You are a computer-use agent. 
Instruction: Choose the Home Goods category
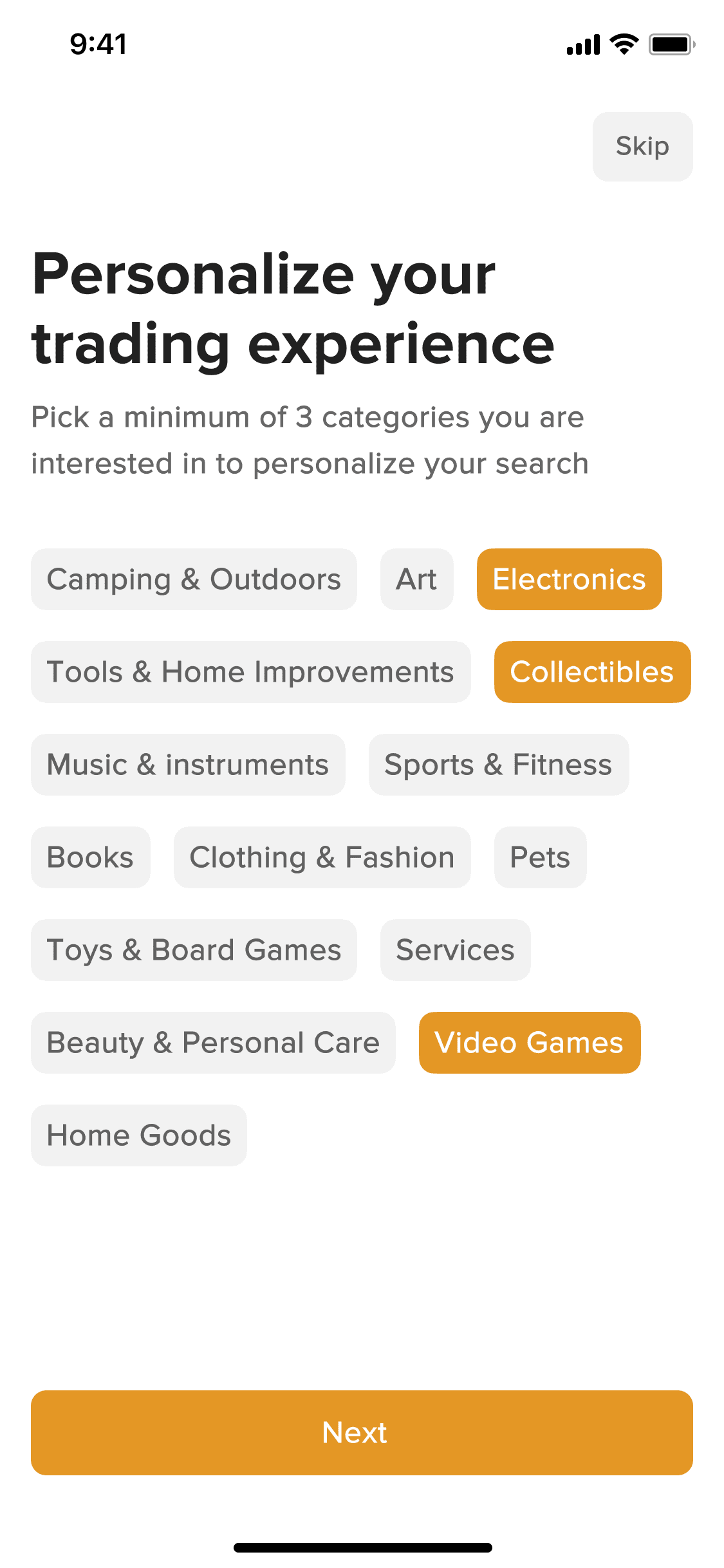[x=138, y=1135]
